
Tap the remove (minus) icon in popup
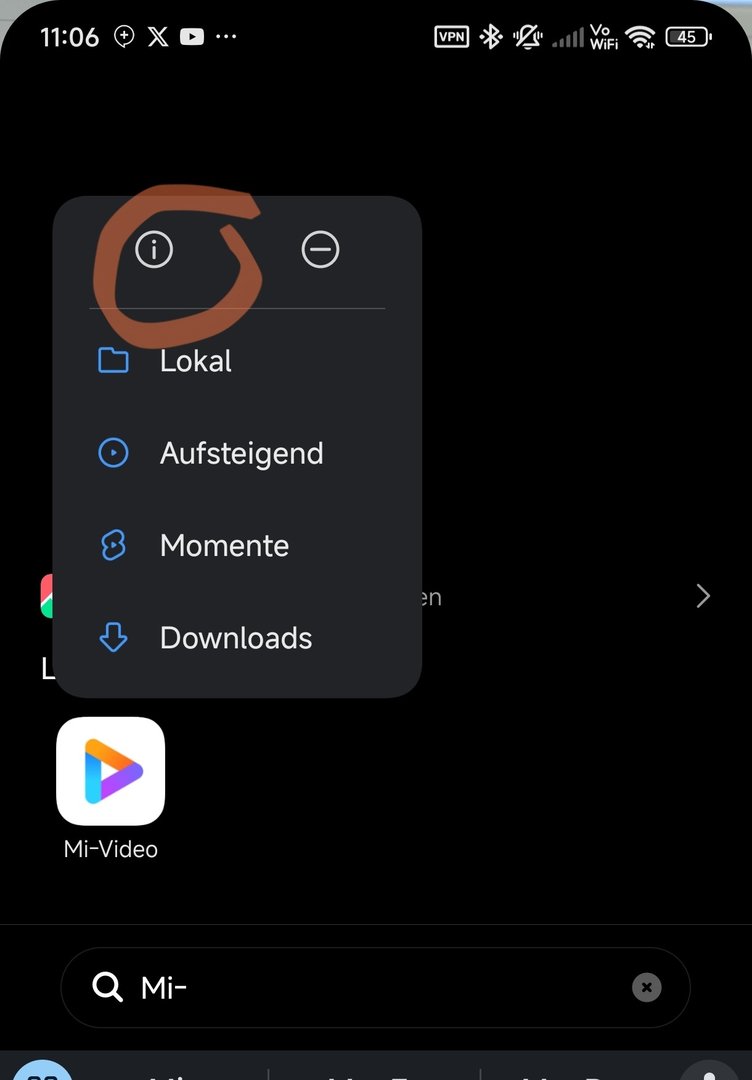(320, 250)
